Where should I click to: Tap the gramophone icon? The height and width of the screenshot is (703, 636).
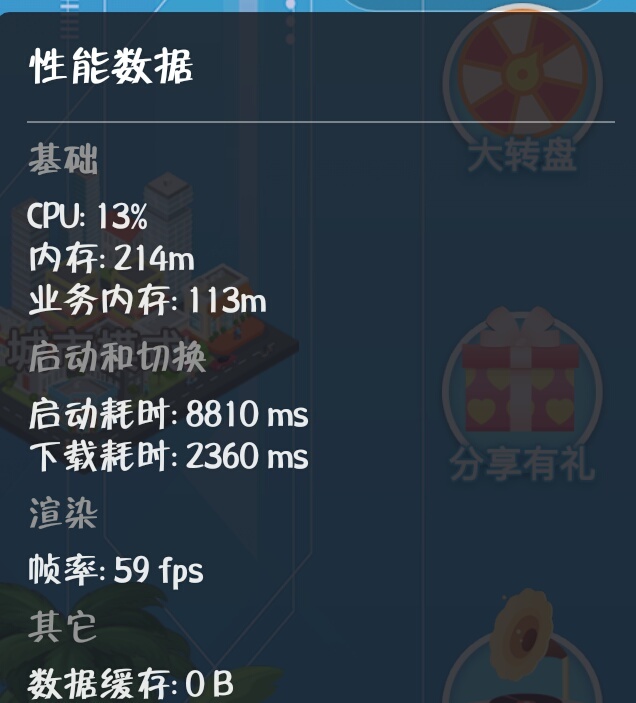coord(525,650)
